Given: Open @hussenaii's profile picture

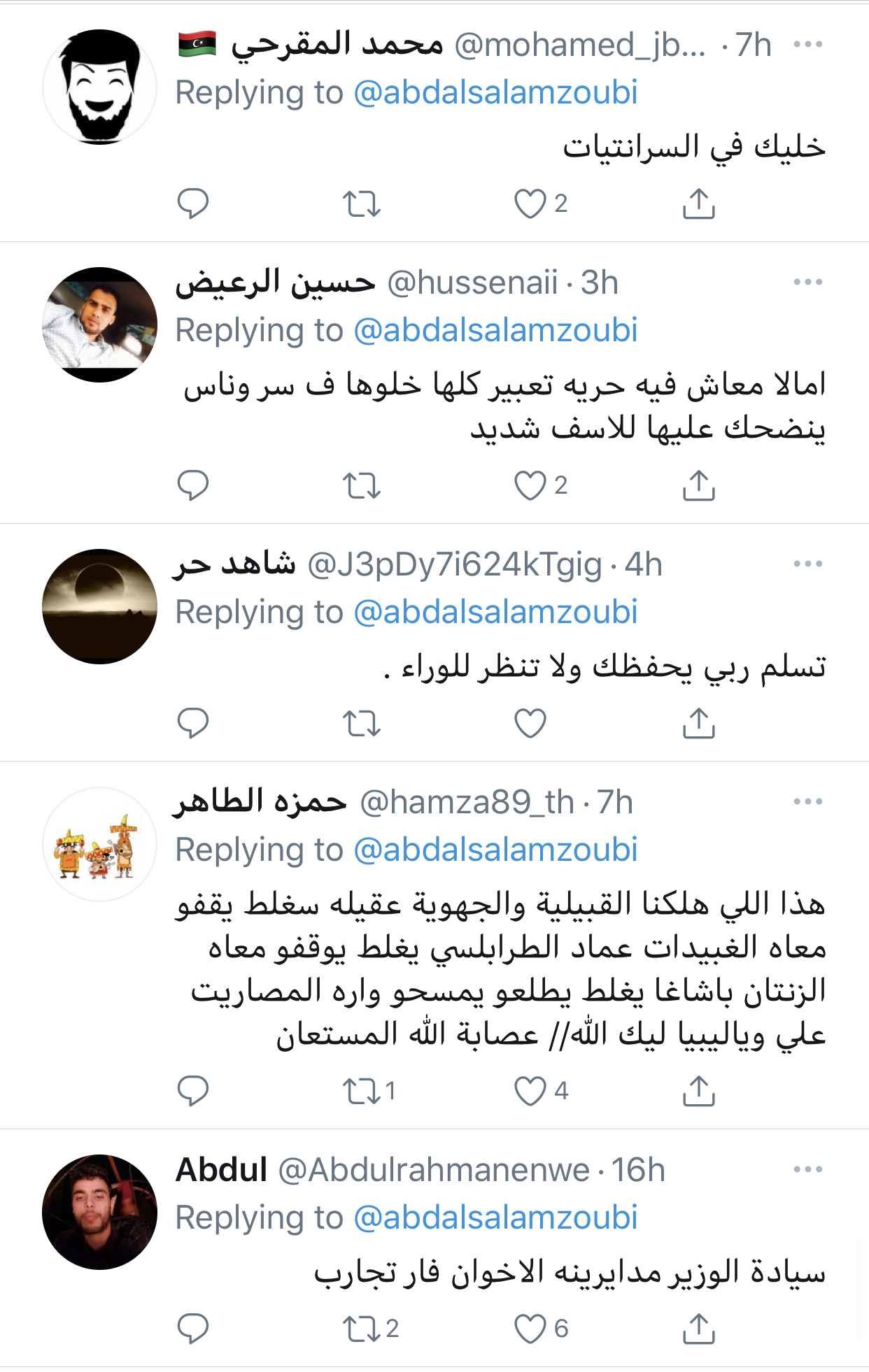Looking at the screenshot, I should [99, 324].
